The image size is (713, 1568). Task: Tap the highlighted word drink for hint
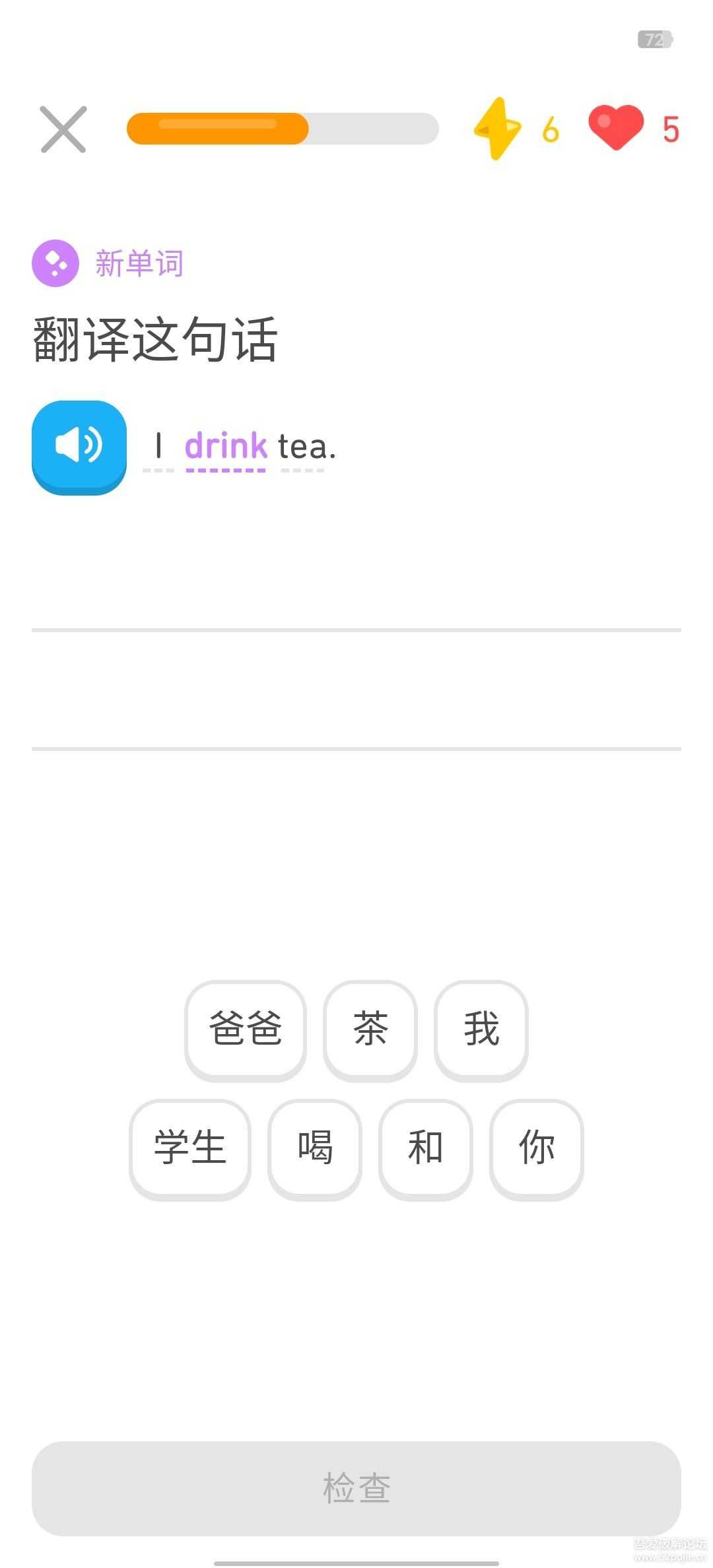(x=226, y=447)
